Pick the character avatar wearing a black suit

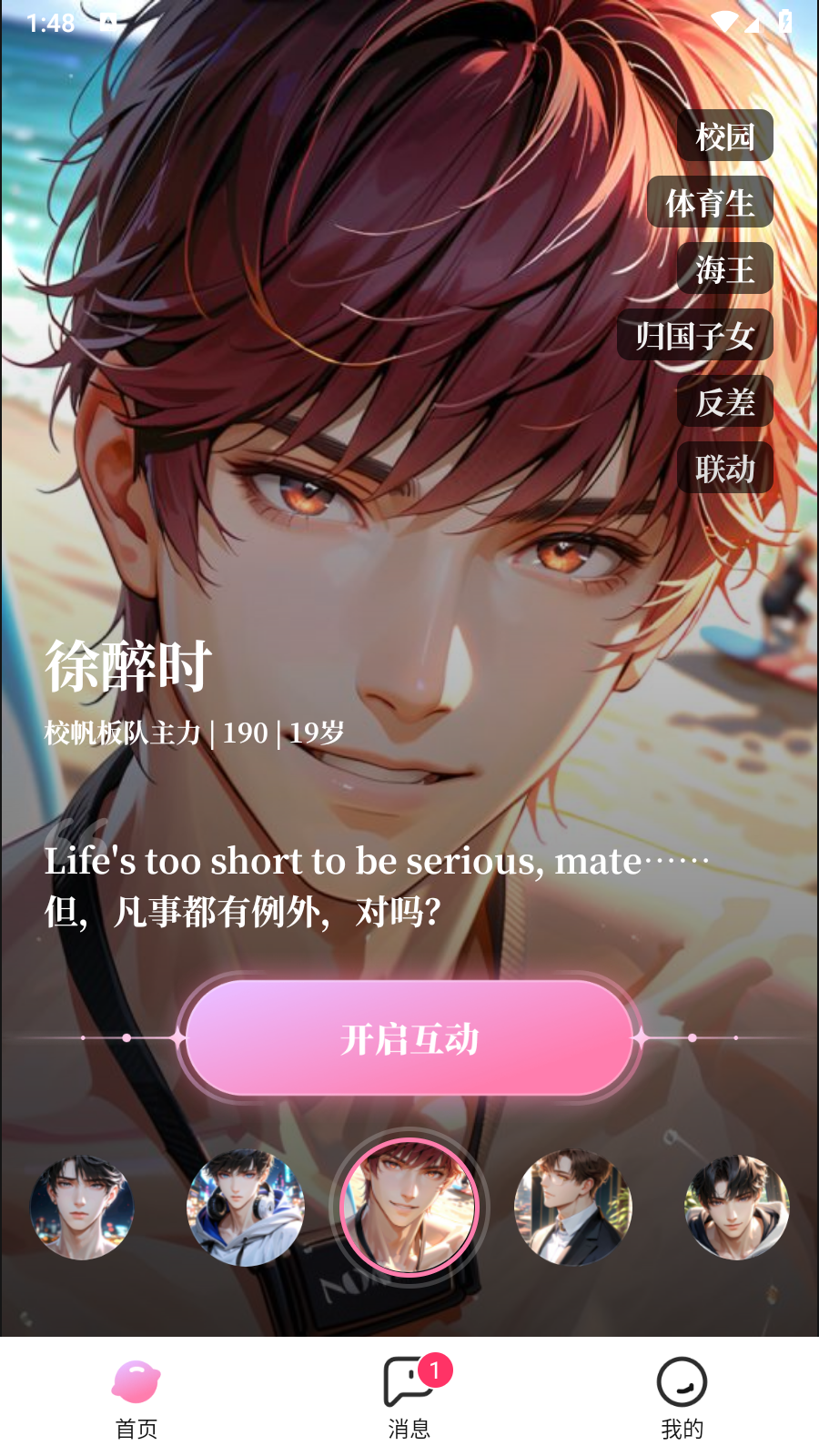[572, 1208]
